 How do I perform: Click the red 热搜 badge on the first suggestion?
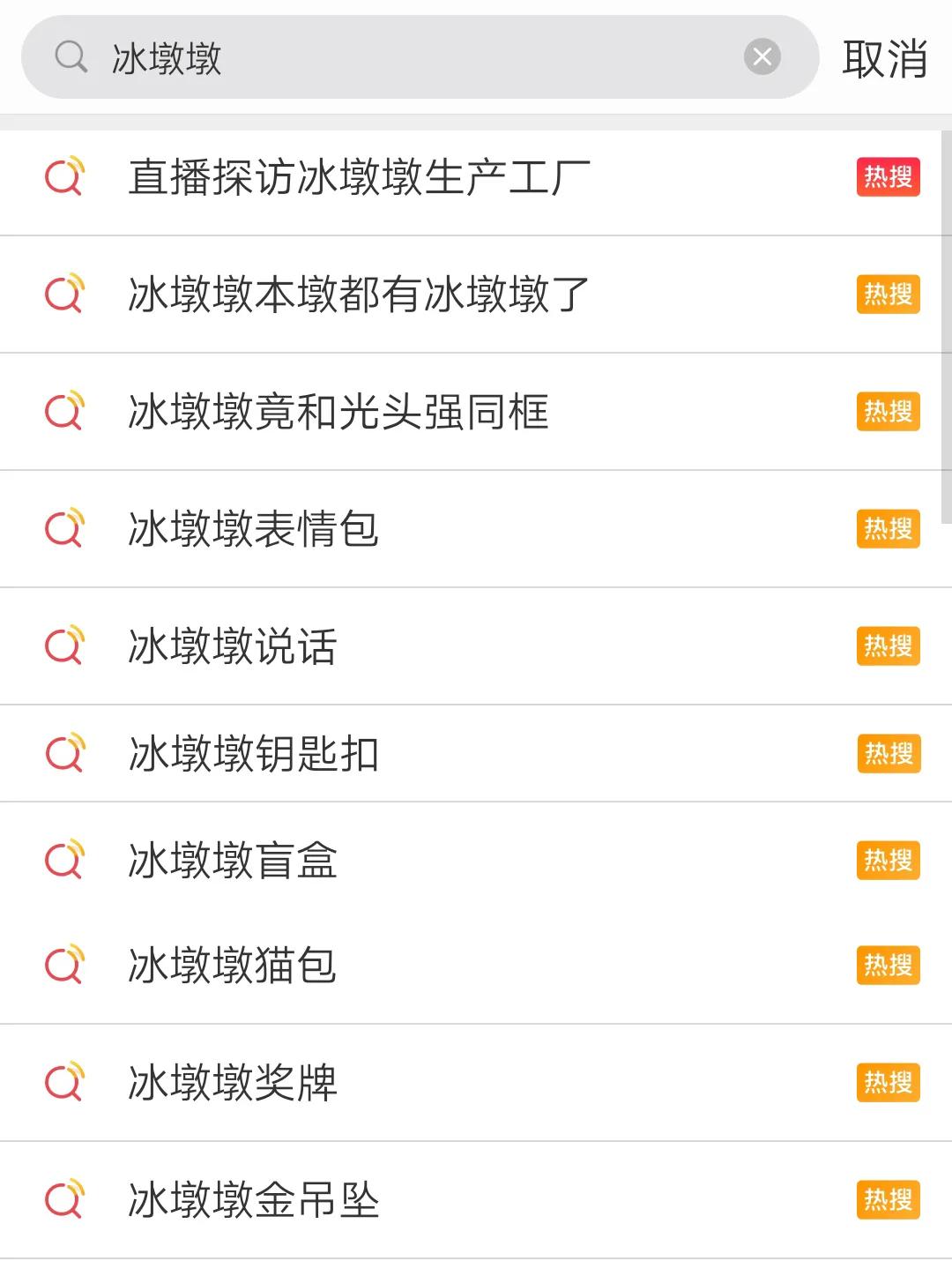[888, 177]
